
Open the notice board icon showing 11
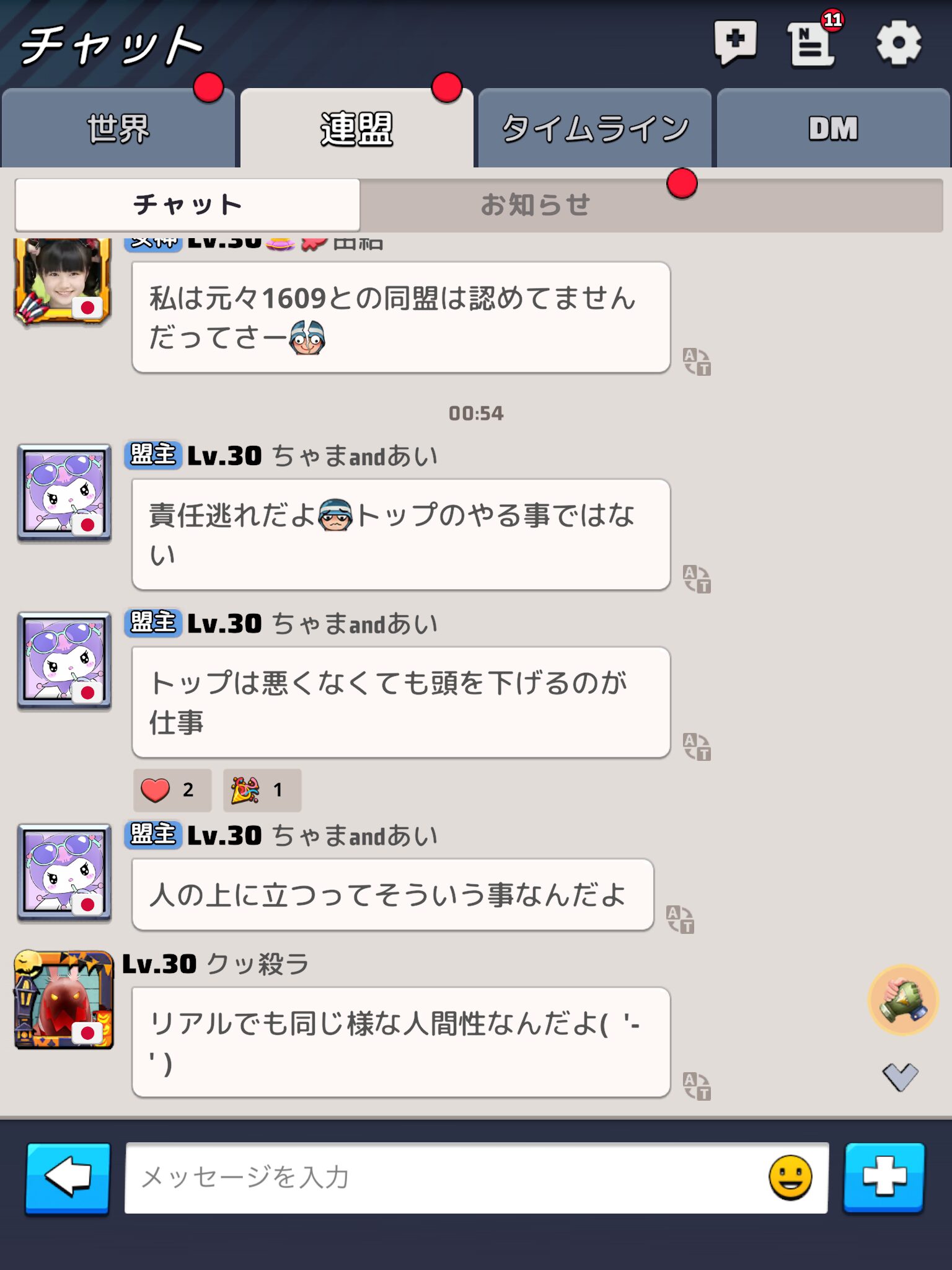[x=812, y=42]
